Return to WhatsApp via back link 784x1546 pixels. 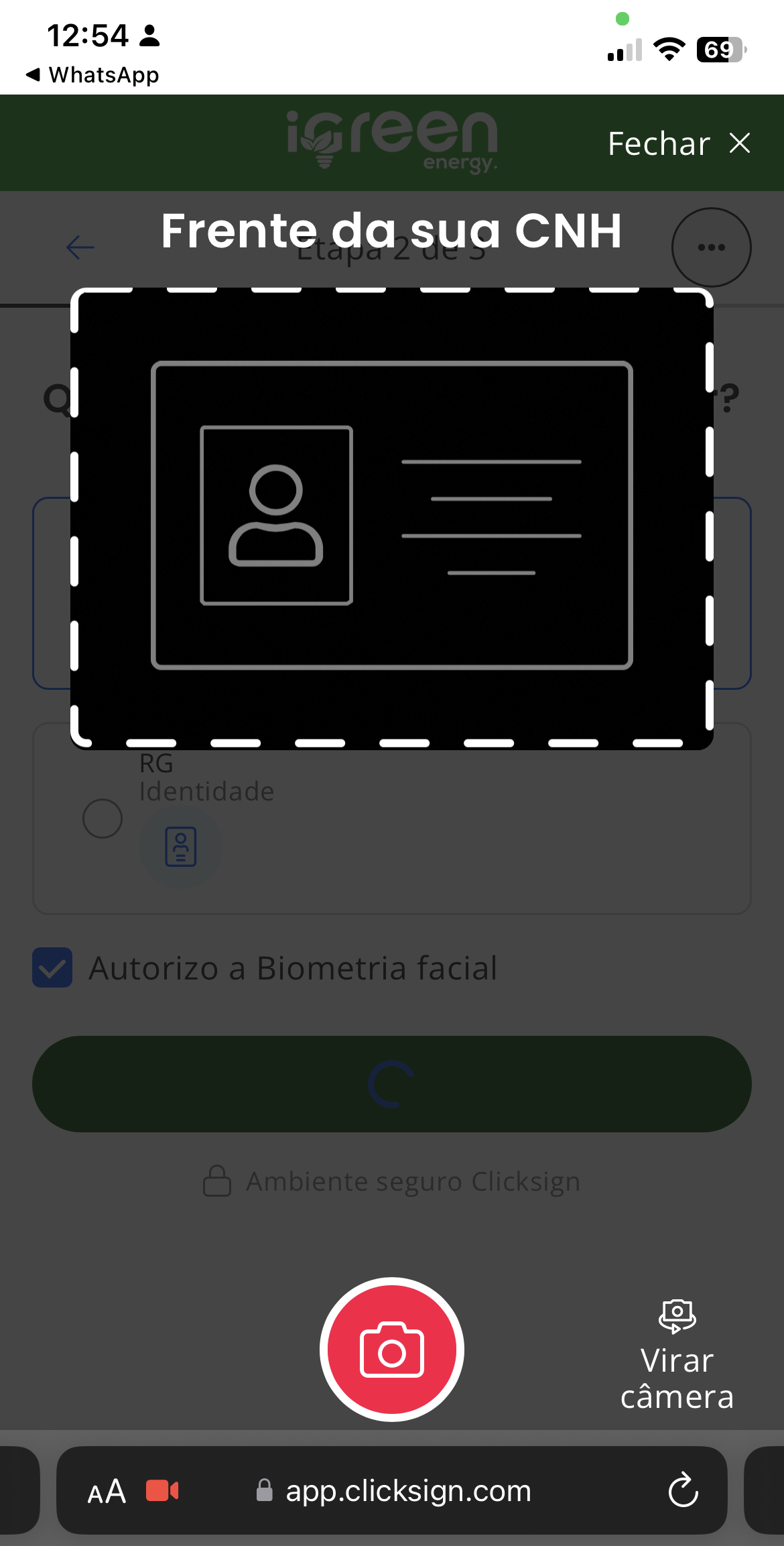click(x=92, y=74)
